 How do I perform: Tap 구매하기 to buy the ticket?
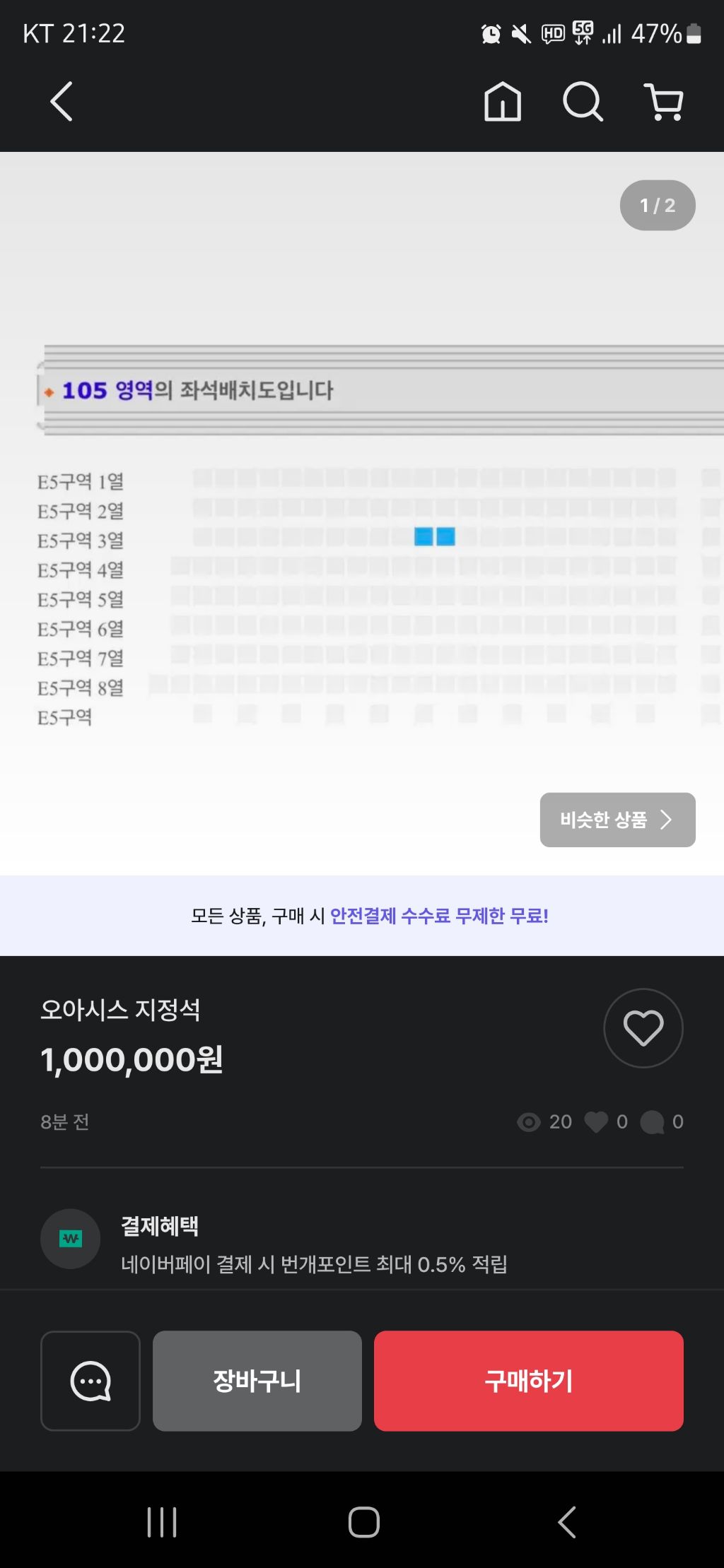[528, 1381]
